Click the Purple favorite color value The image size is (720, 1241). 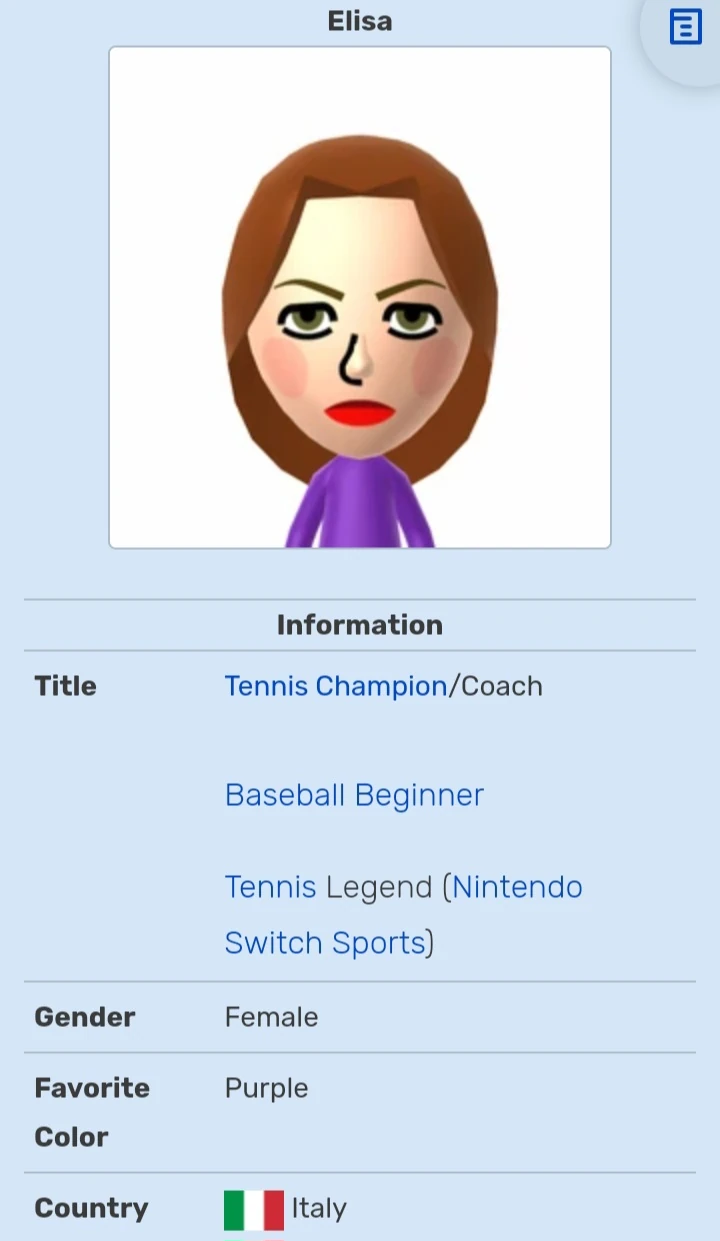(x=266, y=1088)
